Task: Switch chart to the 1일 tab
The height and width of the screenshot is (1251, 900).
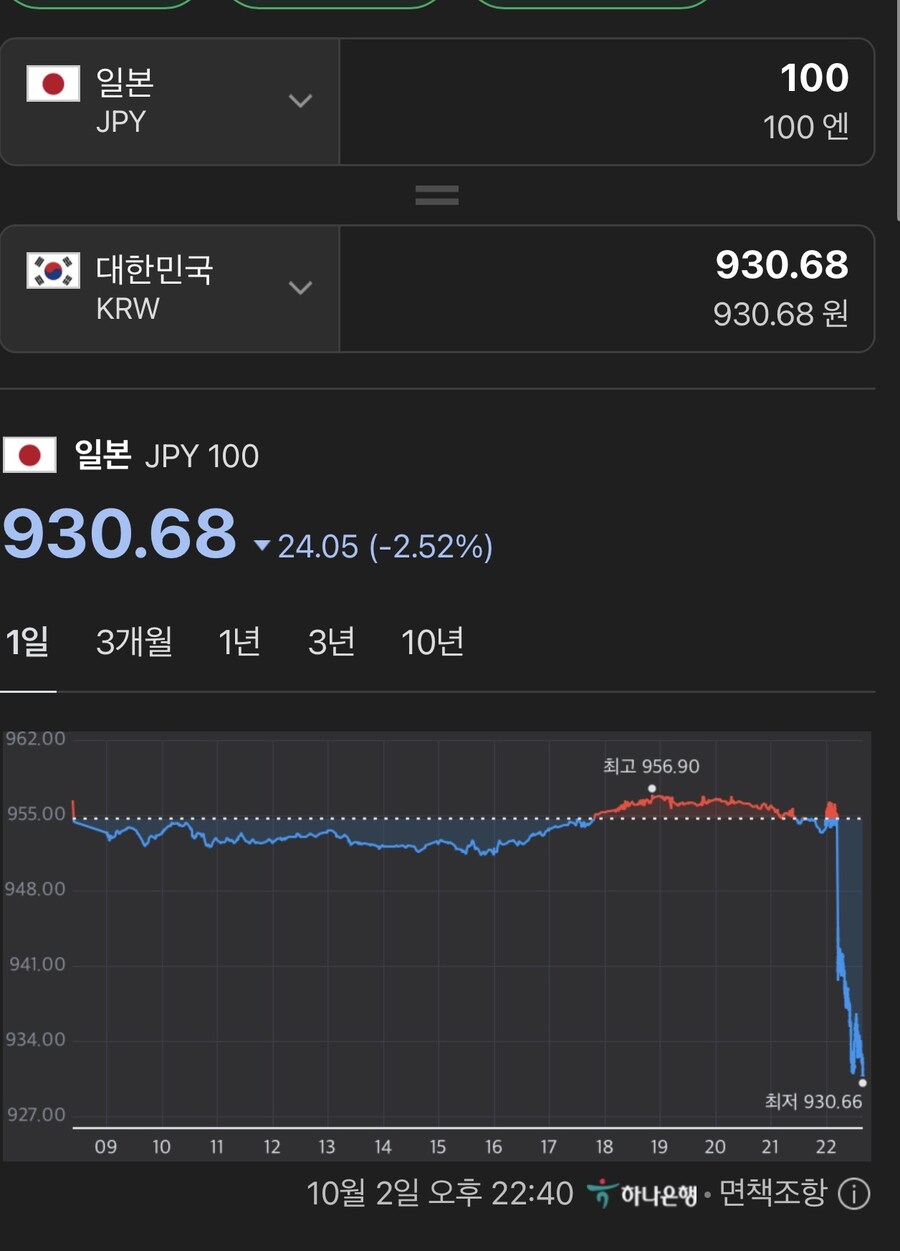Action: [x=27, y=642]
